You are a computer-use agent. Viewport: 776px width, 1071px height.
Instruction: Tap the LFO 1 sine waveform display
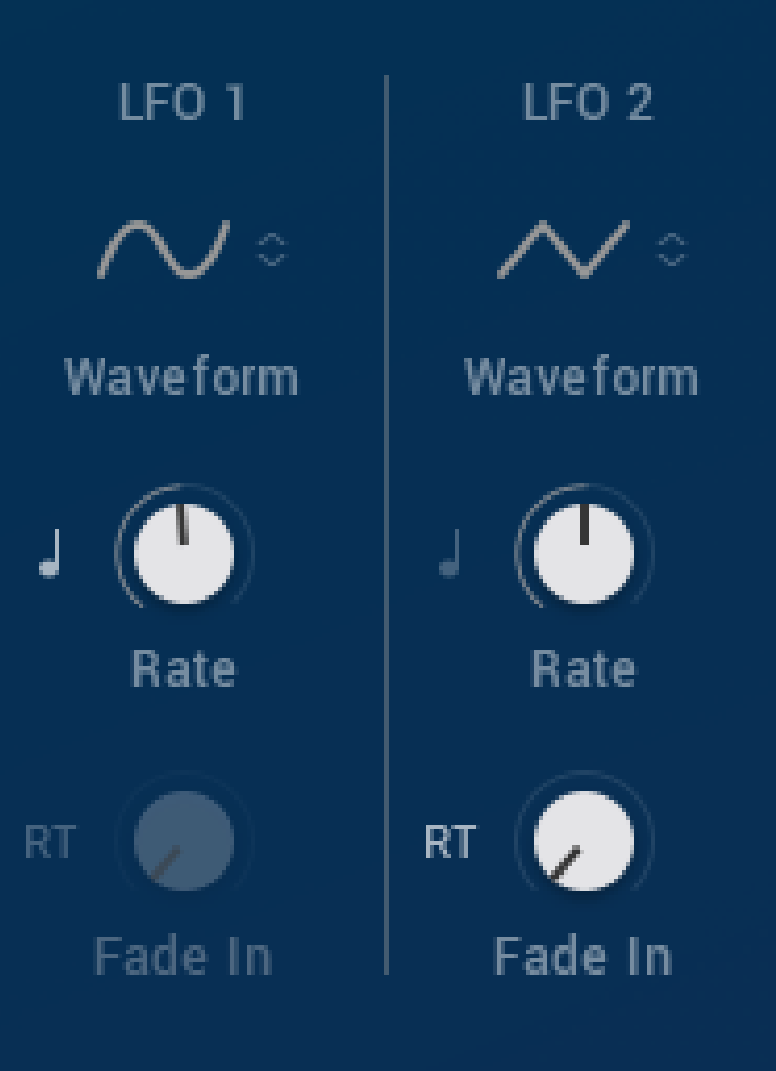coord(164,249)
